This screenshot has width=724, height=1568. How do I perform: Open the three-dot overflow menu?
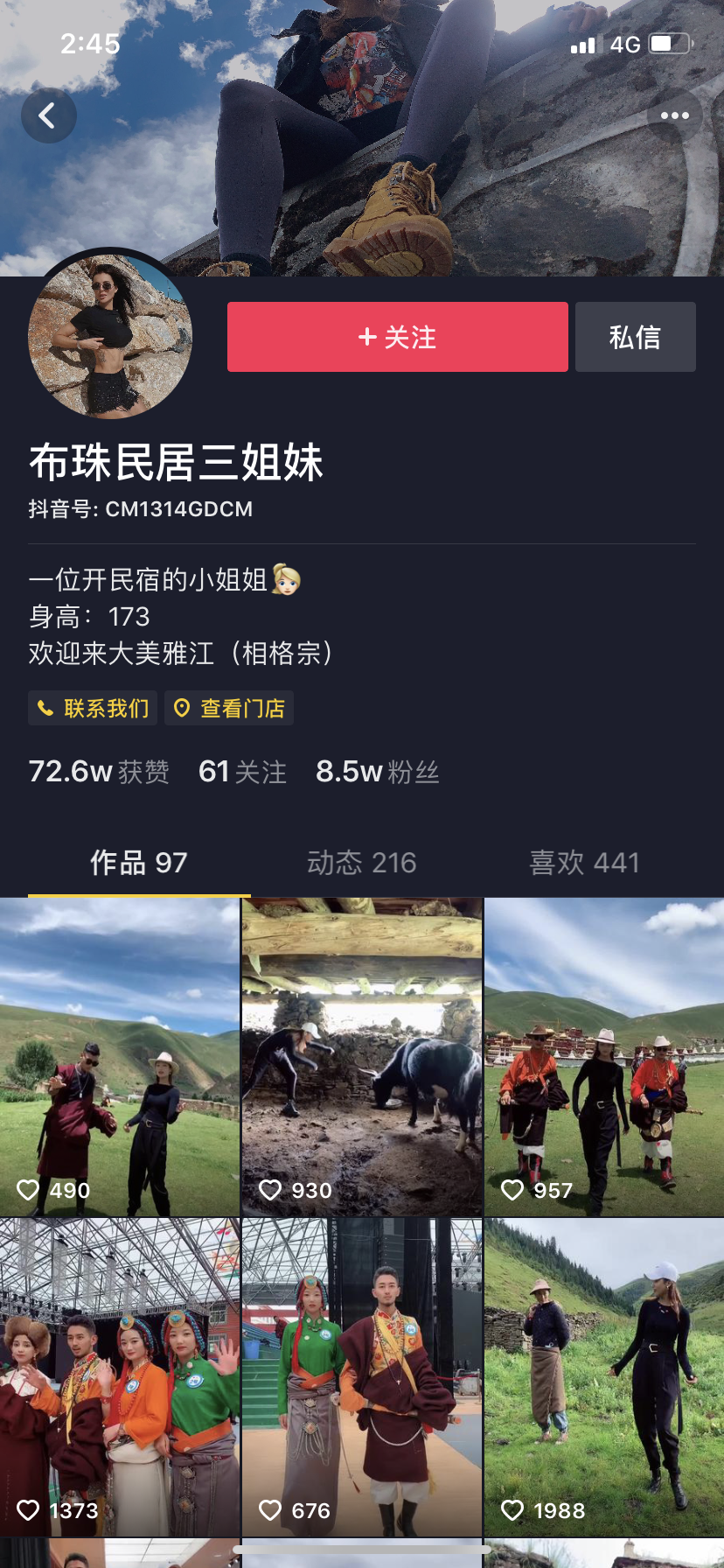(674, 115)
